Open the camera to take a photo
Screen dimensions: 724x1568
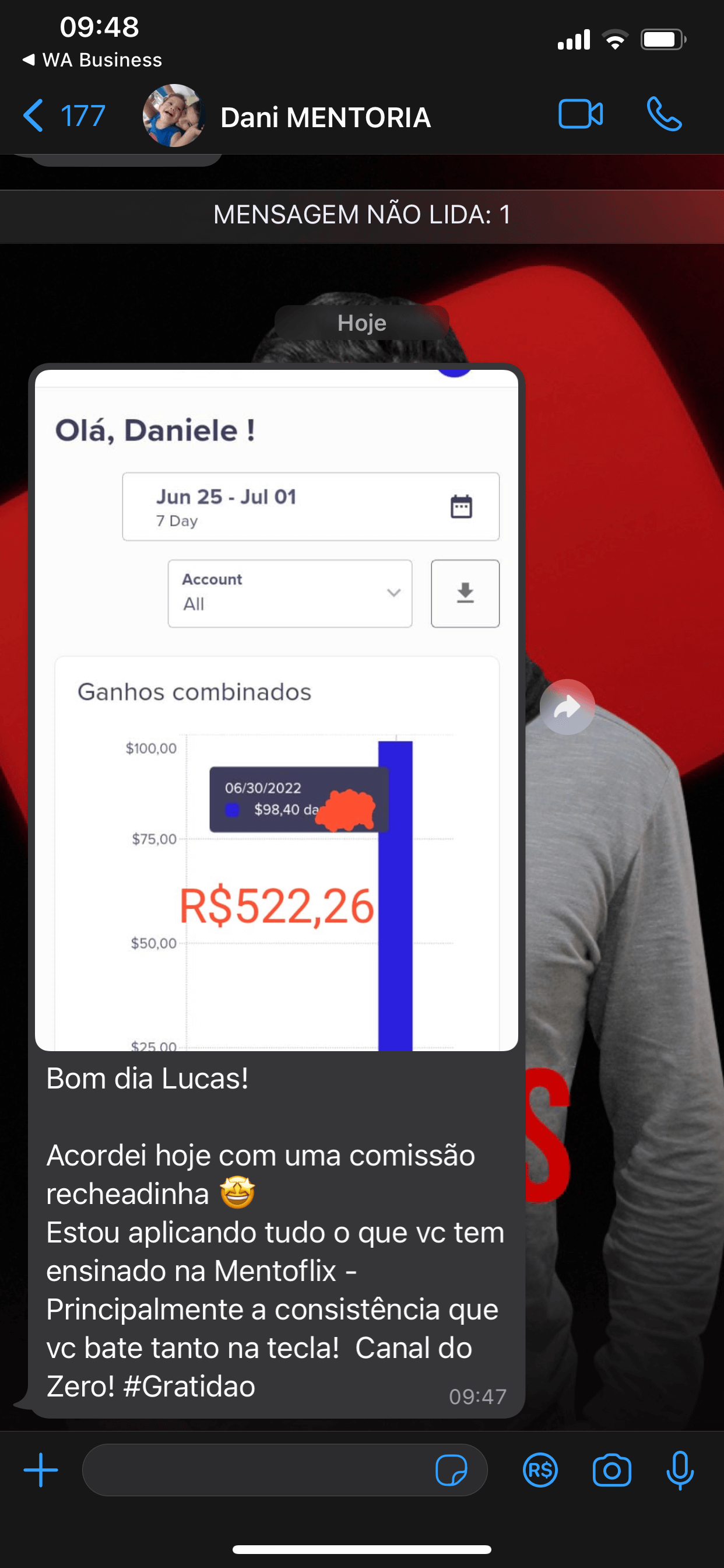point(611,1470)
